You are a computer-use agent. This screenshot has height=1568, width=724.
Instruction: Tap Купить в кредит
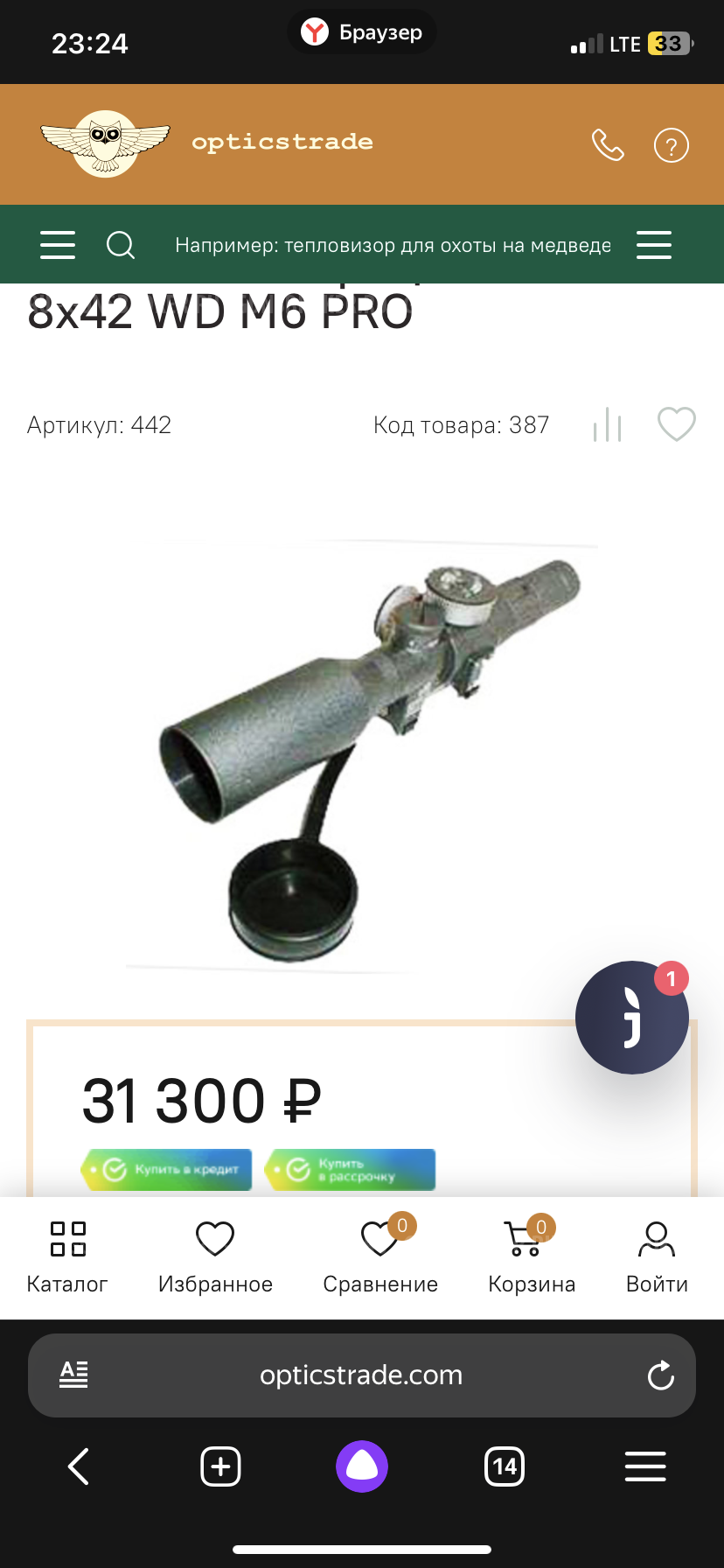tap(167, 1170)
